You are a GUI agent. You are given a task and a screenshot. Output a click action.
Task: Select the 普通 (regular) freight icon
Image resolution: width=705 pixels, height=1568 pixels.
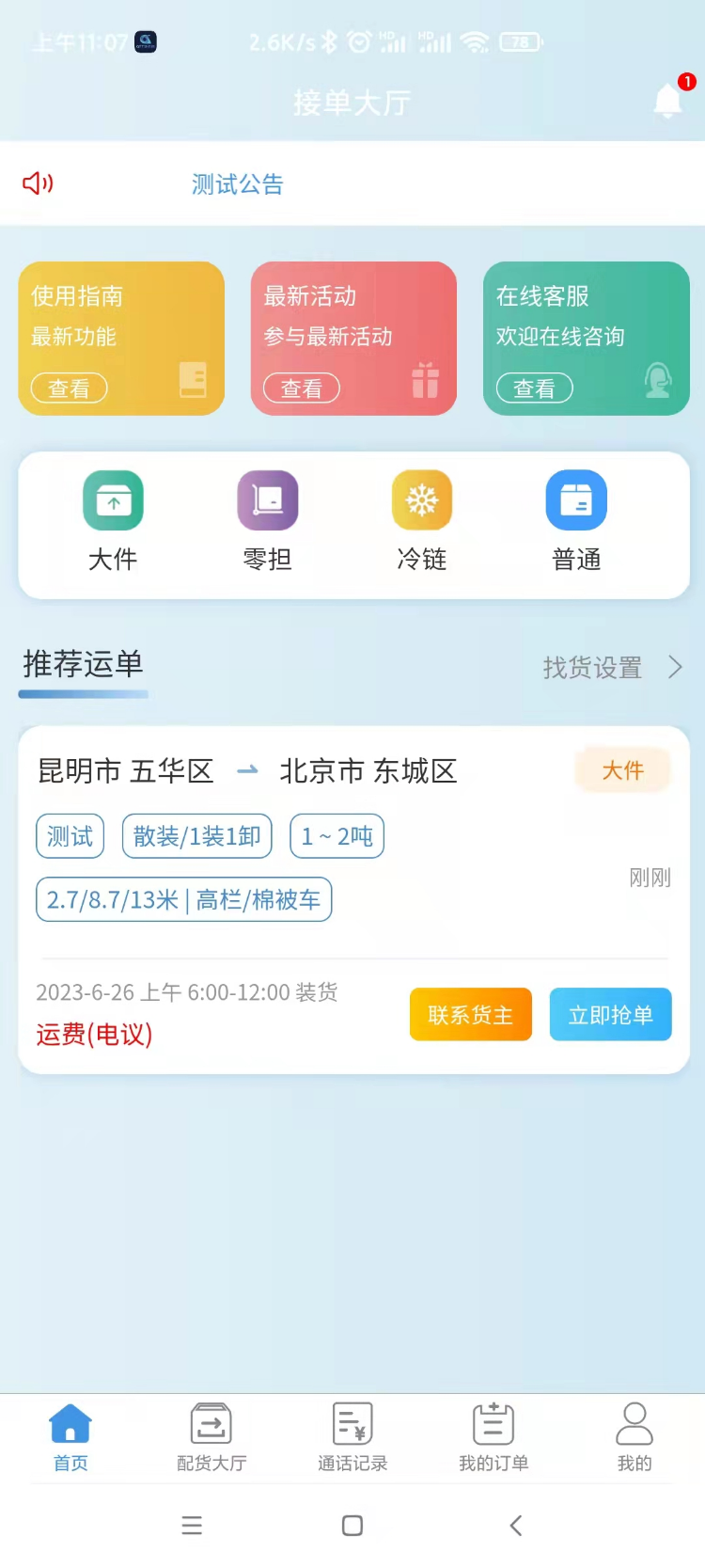(575, 500)
